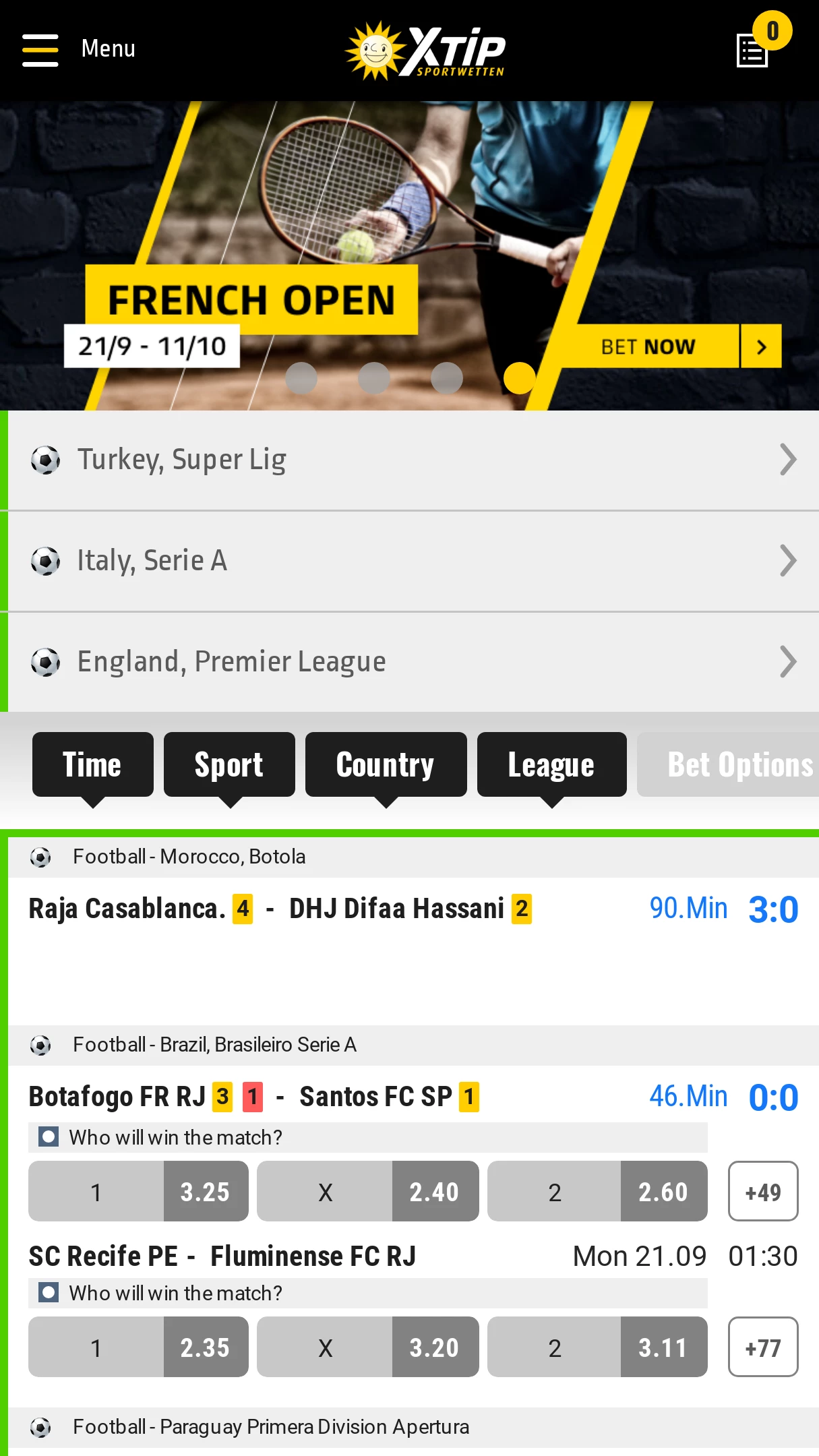819x1456 pixels.
Task: Expand the Time filter
Action: (92, 765)
